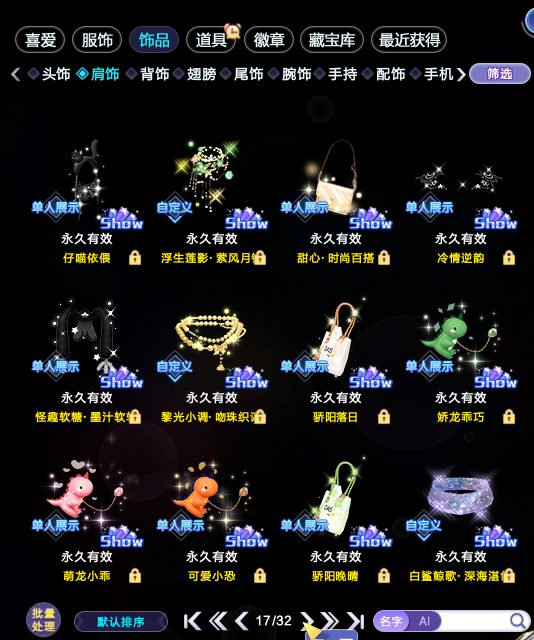Switch to the 手持 subcategory
The height and width of the screenshot is (640, 534).
pyautogui.click(x=336, y=74)
